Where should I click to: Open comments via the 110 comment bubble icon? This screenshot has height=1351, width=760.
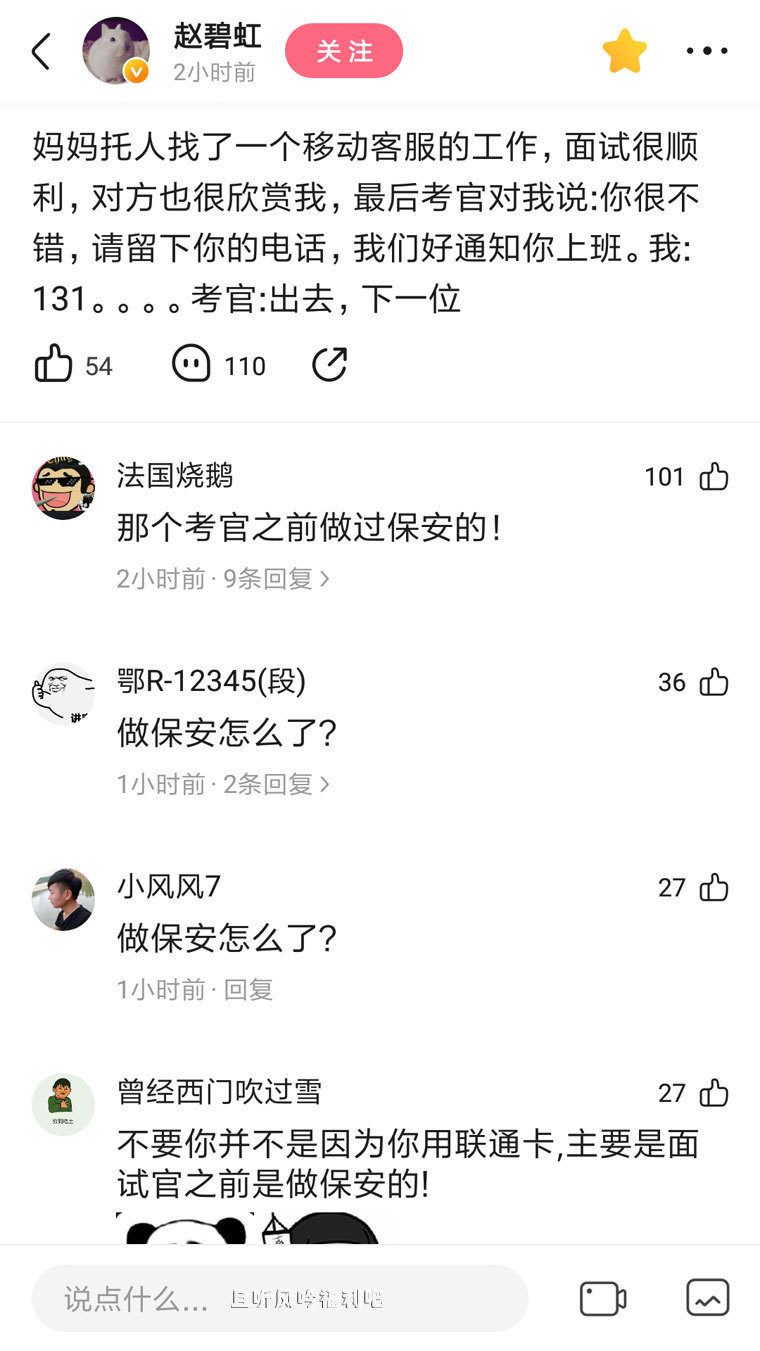[192, 364]
